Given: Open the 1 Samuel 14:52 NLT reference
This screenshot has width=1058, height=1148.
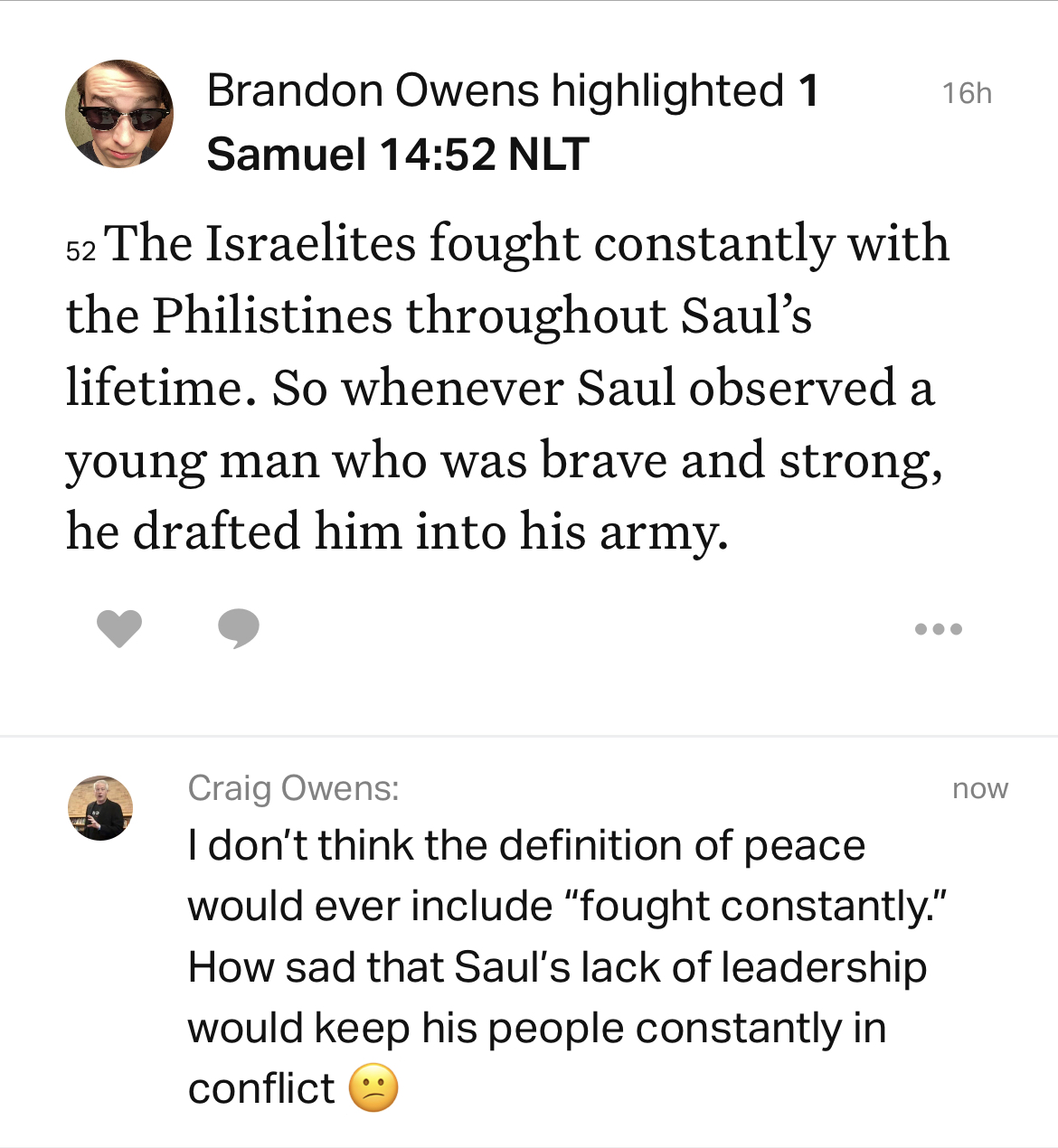Looking at the screenshot, I should coord(398,154).
